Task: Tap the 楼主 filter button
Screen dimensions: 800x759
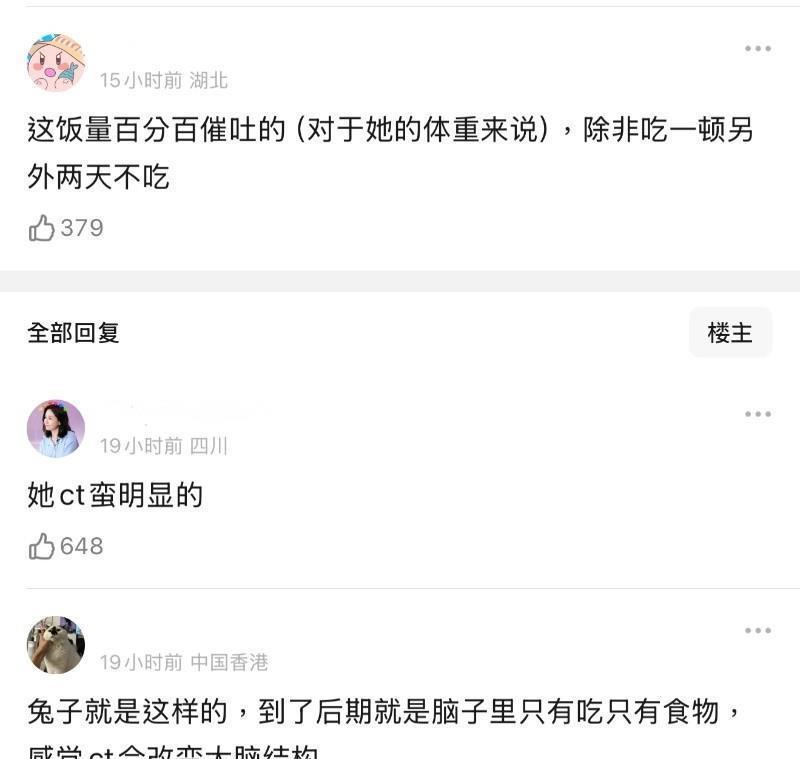Action: pos(730,333)
